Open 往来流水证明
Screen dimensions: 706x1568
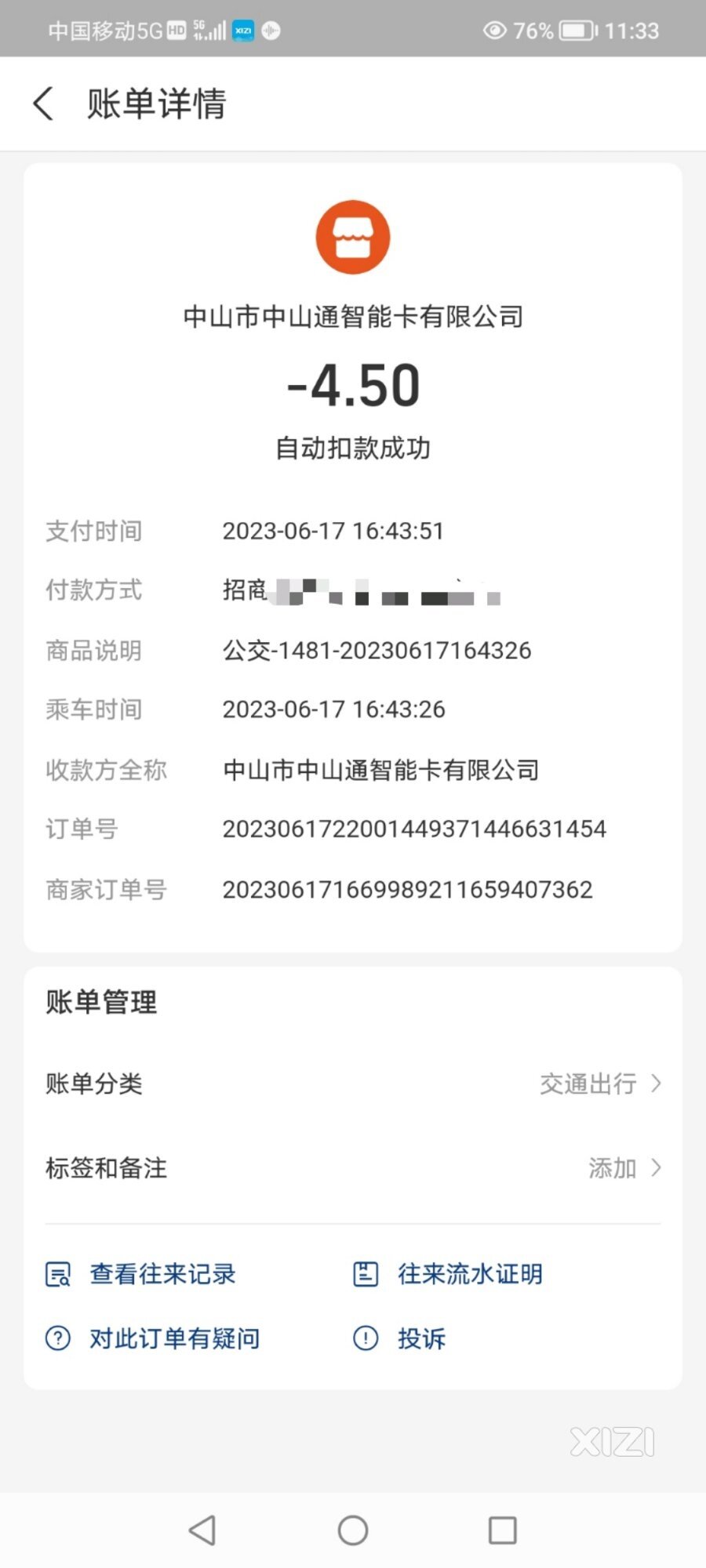448,1274
